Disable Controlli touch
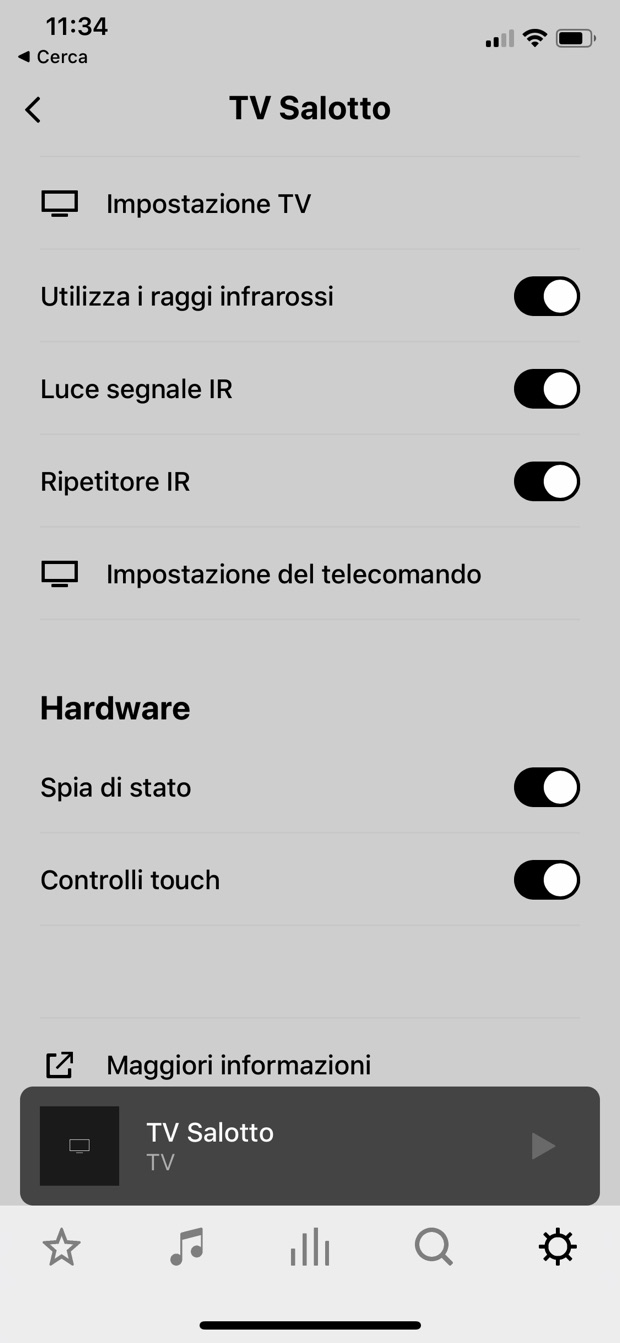The image size is (620, 1343). click(x=546, y=881)
